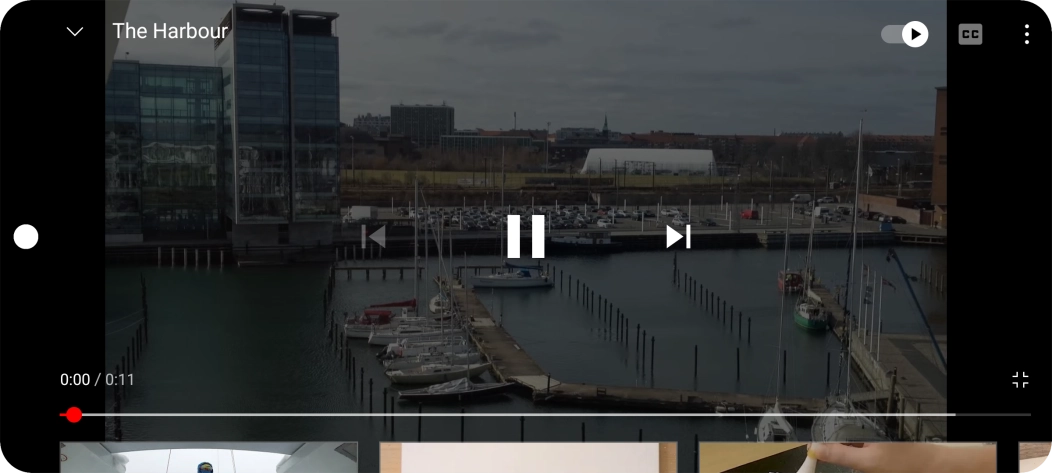Screen dimensions: 1052x473
Task: Open the more options menu
Action: tap(1026, 34)
